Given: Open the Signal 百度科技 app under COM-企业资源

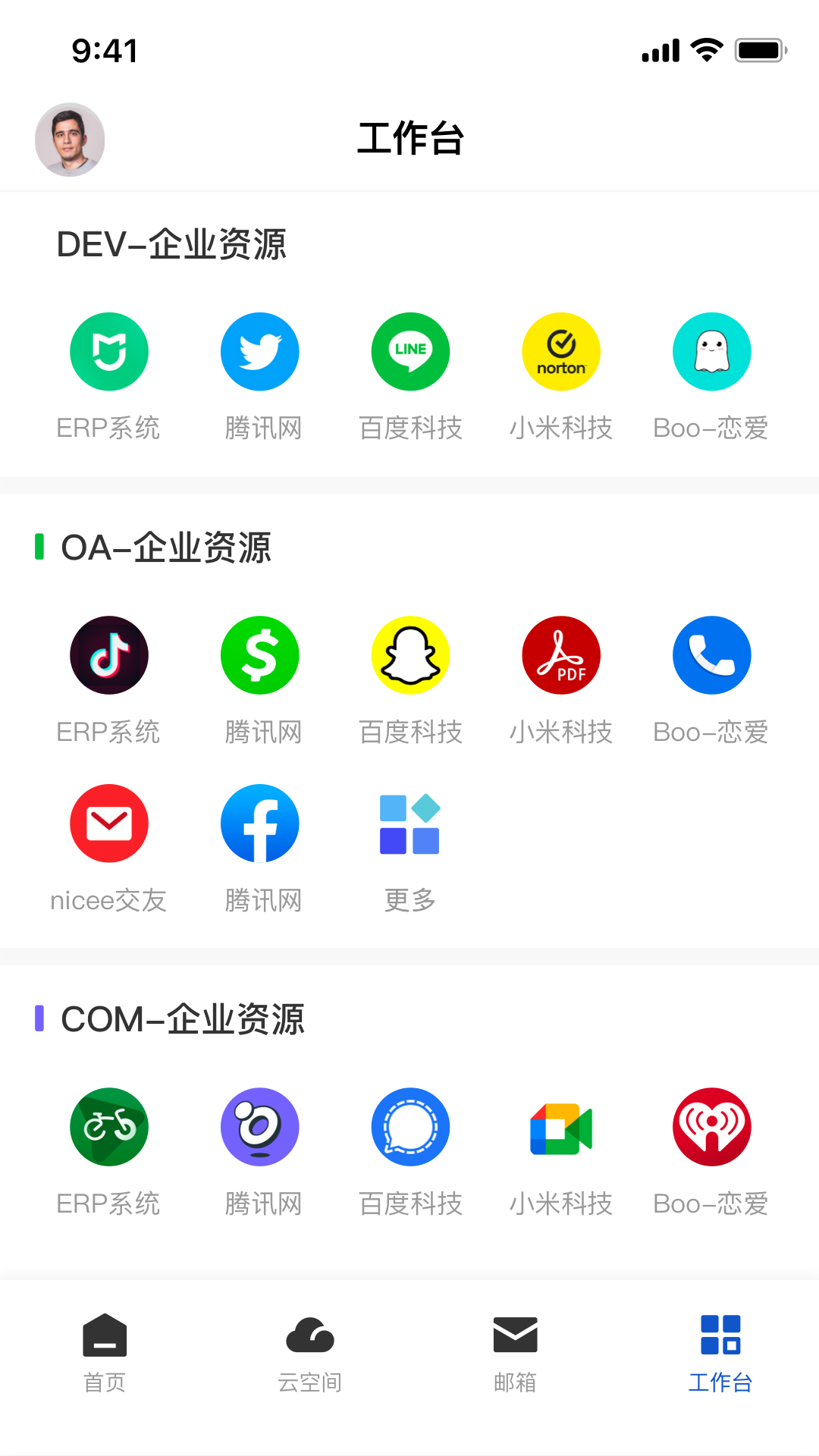Looking at the screenshot, I should [410, 1126].
